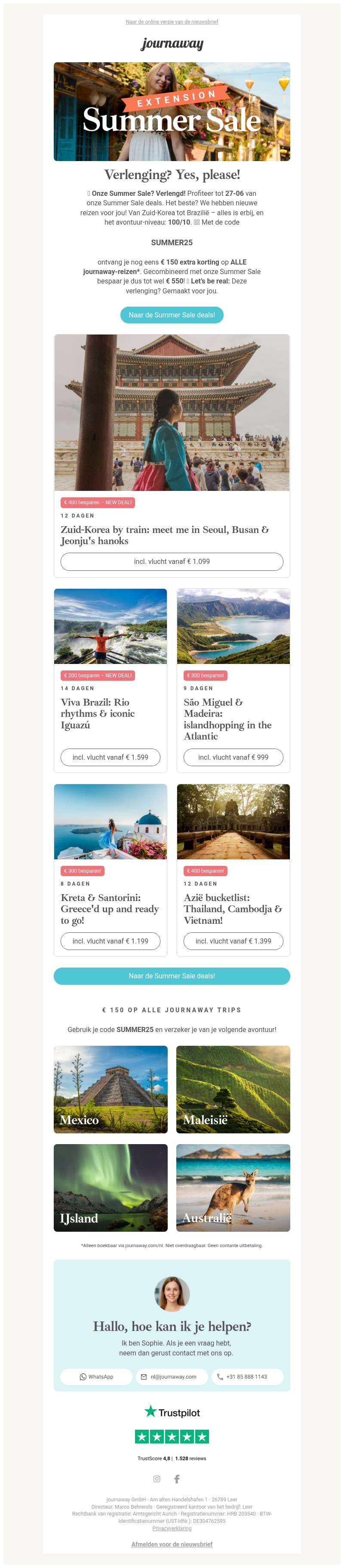The image size is (344, 1568).
Task: Email nl@journaway.com
Action: pyautogui.click(x=172, y=1376)
